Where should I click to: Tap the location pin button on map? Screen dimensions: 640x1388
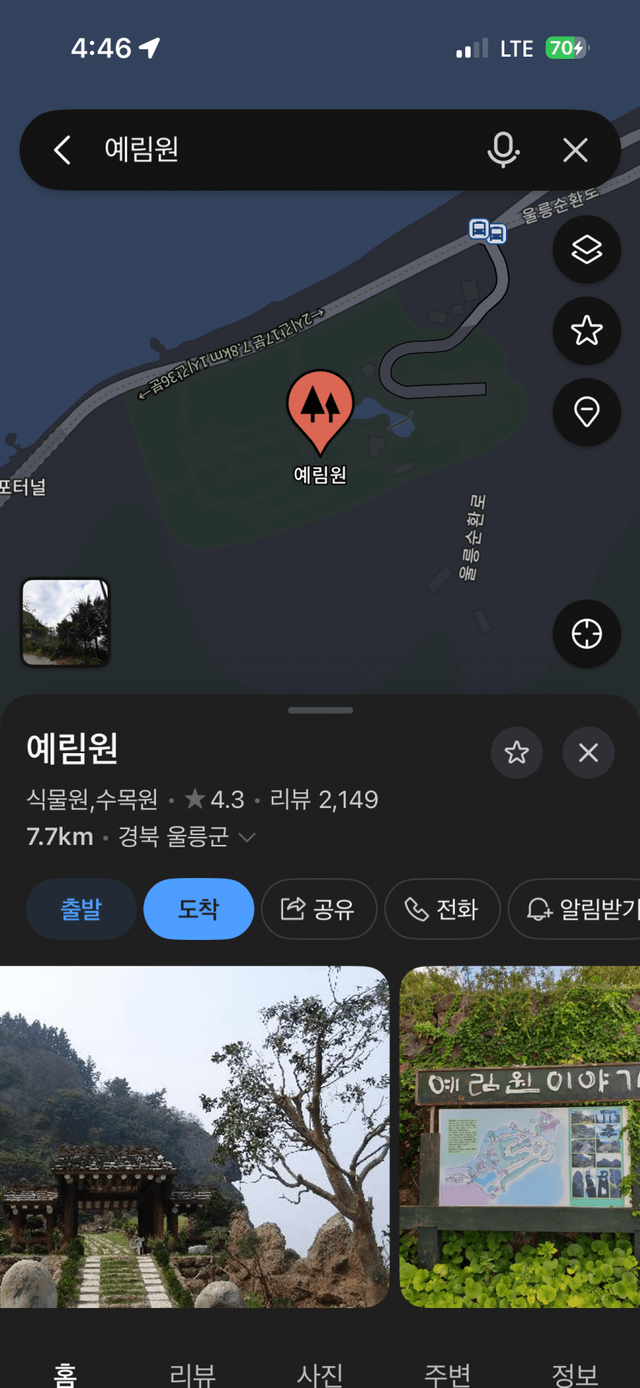click(x=586, y=412)
